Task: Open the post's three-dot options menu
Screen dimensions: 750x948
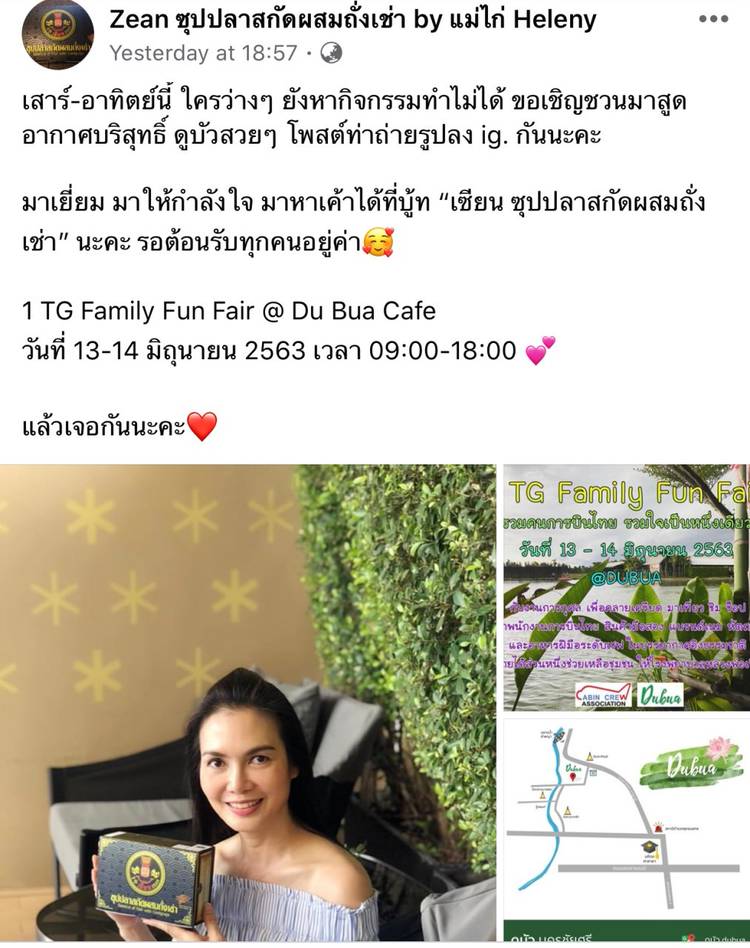Action: click(713, 19)
